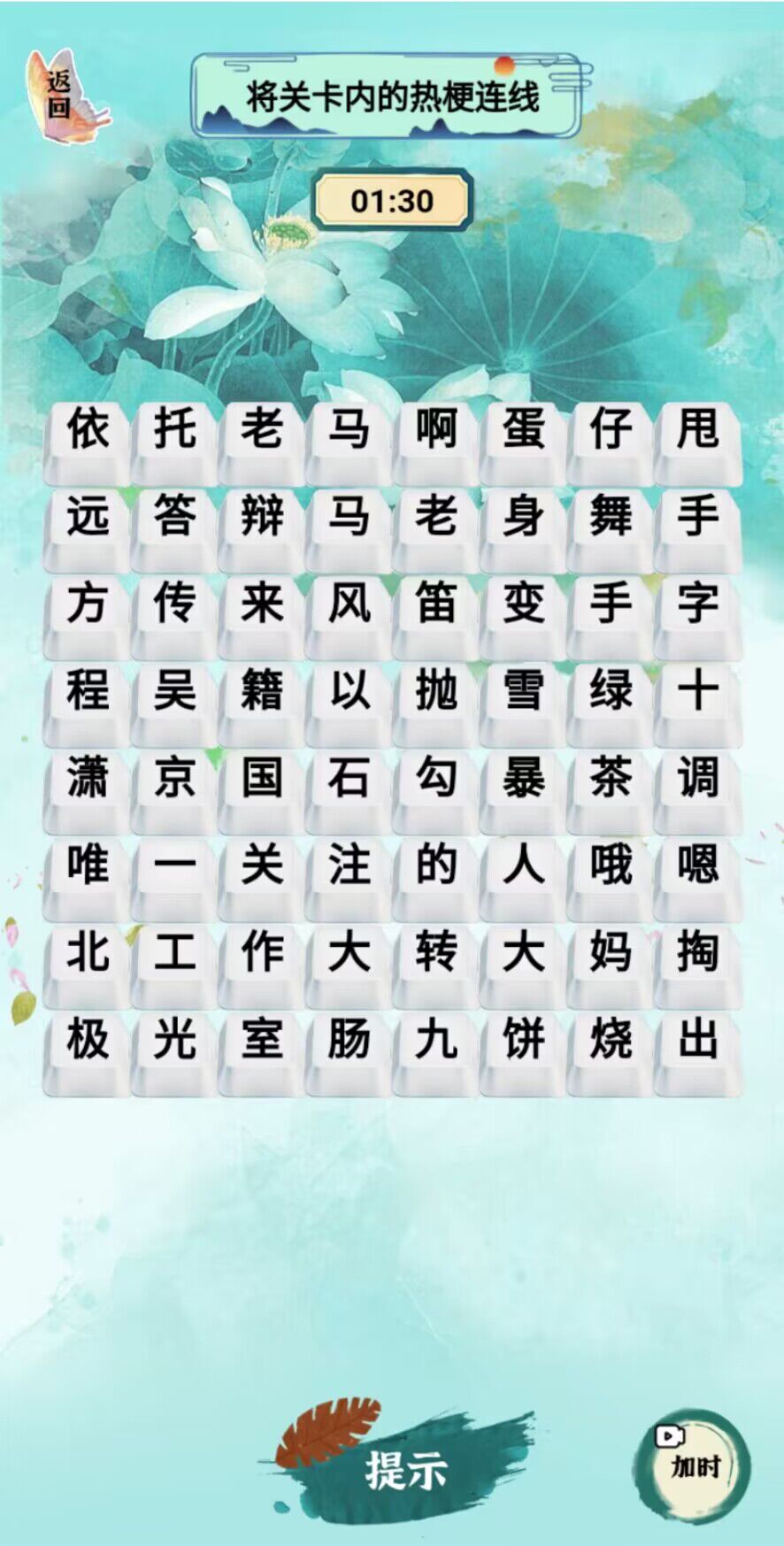This screenshot has width=784, height=1546.
Task: Select the 籍 character tile
Action: pos(262,692)
